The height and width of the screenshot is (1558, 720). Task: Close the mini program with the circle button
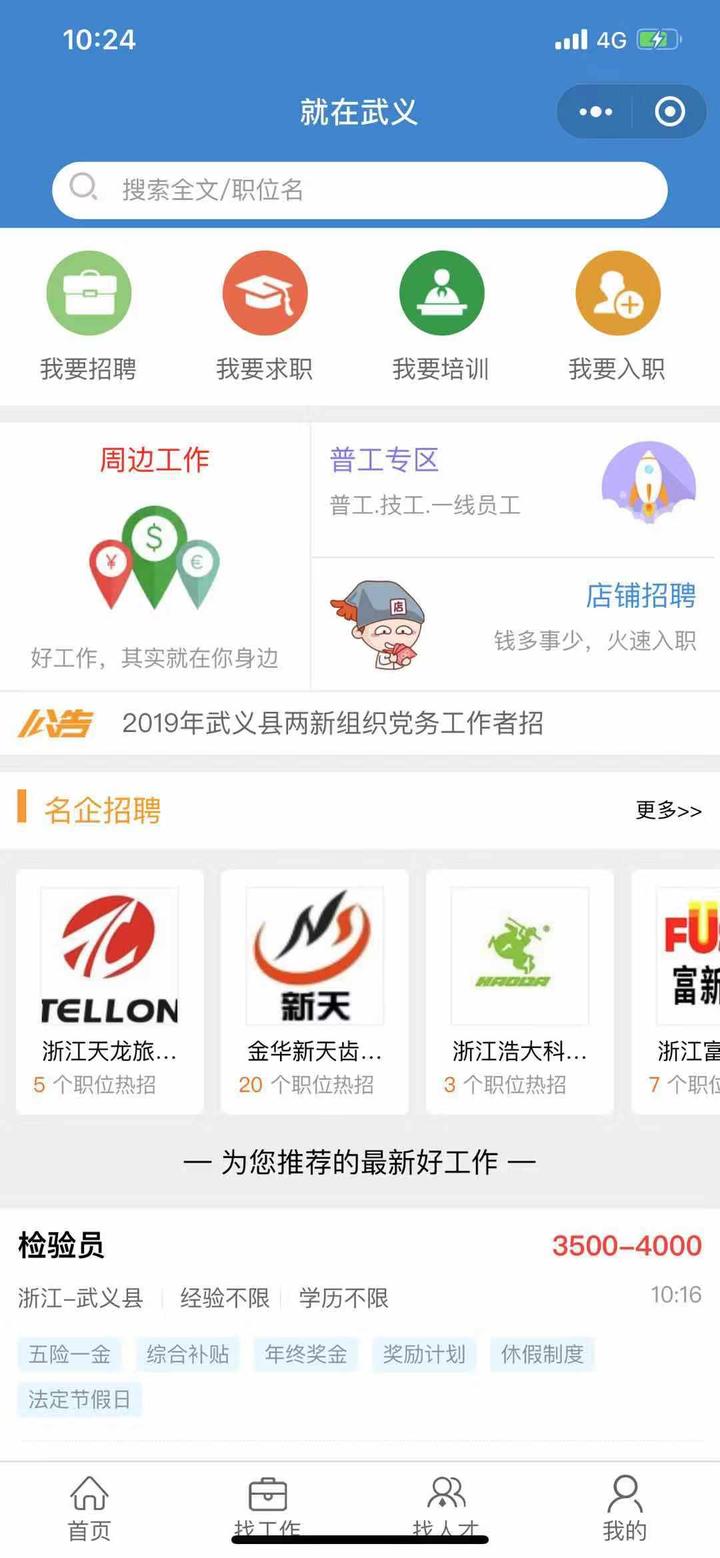tap(669, 112)
